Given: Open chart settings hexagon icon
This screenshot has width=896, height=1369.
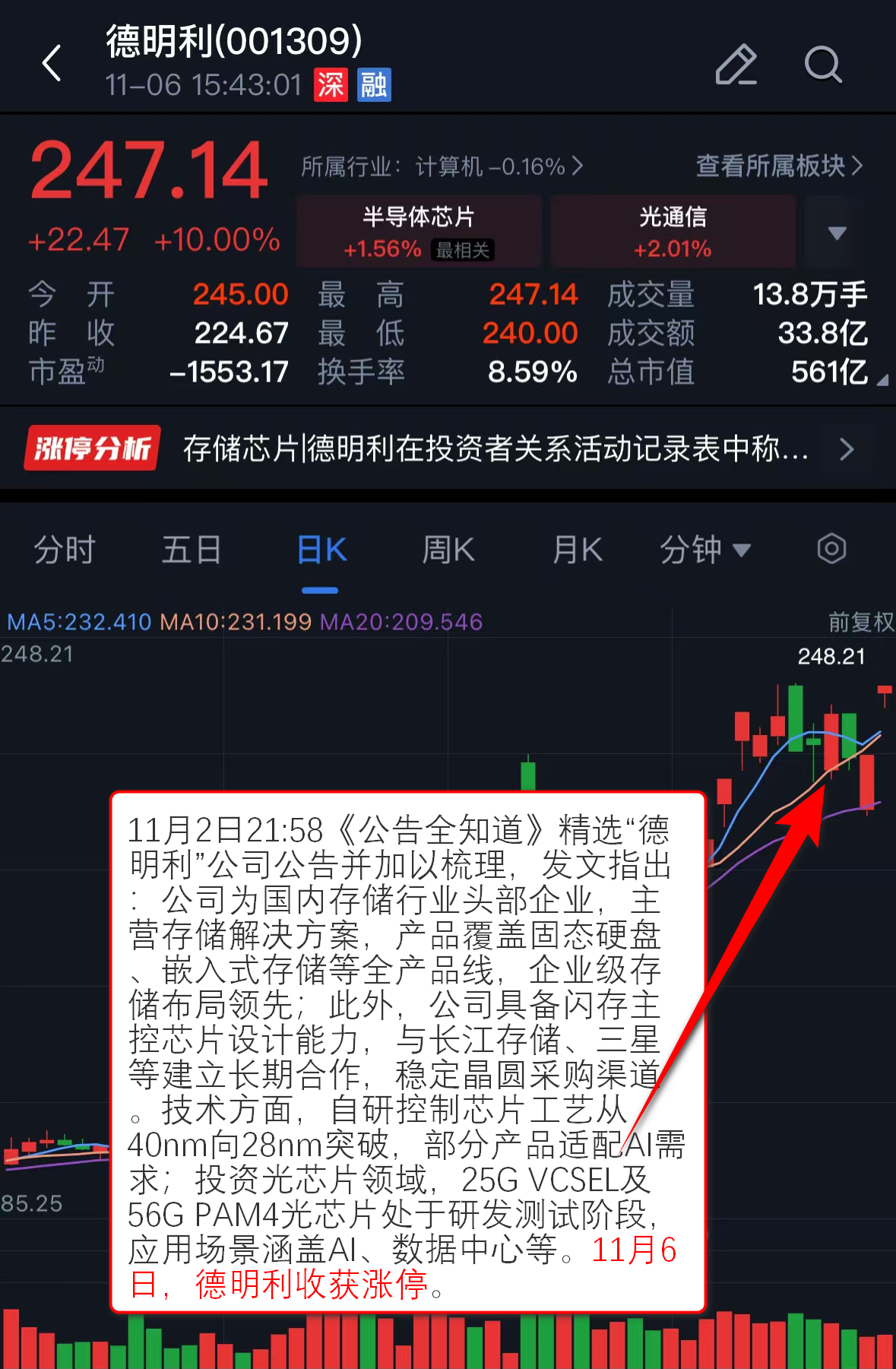Looking at the screenshot, I should pyautogui.click(x=831, y=548).
